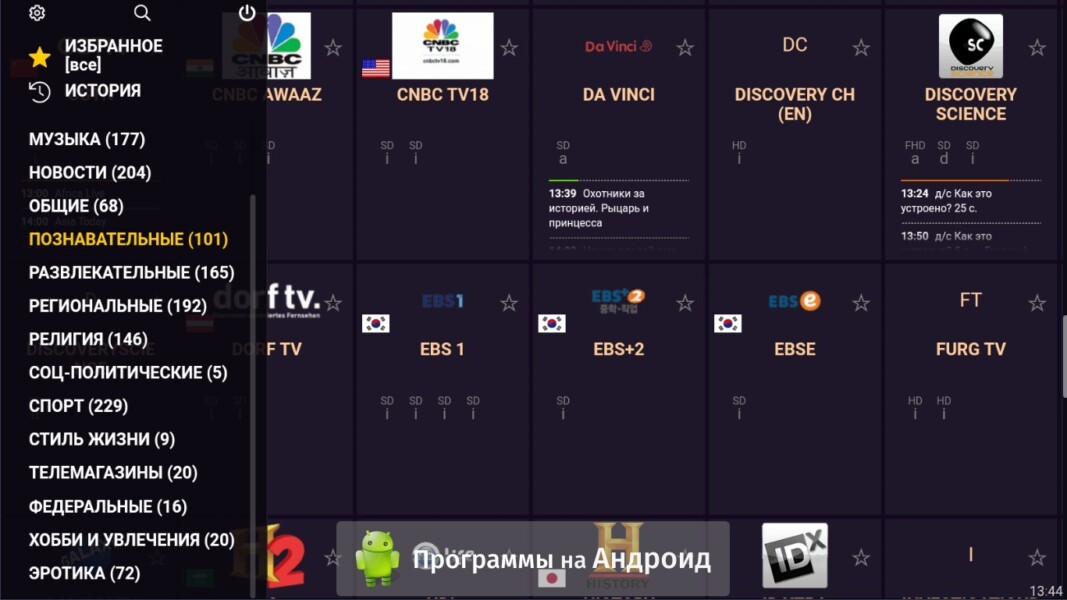Select the Новости (204) category
The height and width of the screenshot is (600, 1067).
90,172
